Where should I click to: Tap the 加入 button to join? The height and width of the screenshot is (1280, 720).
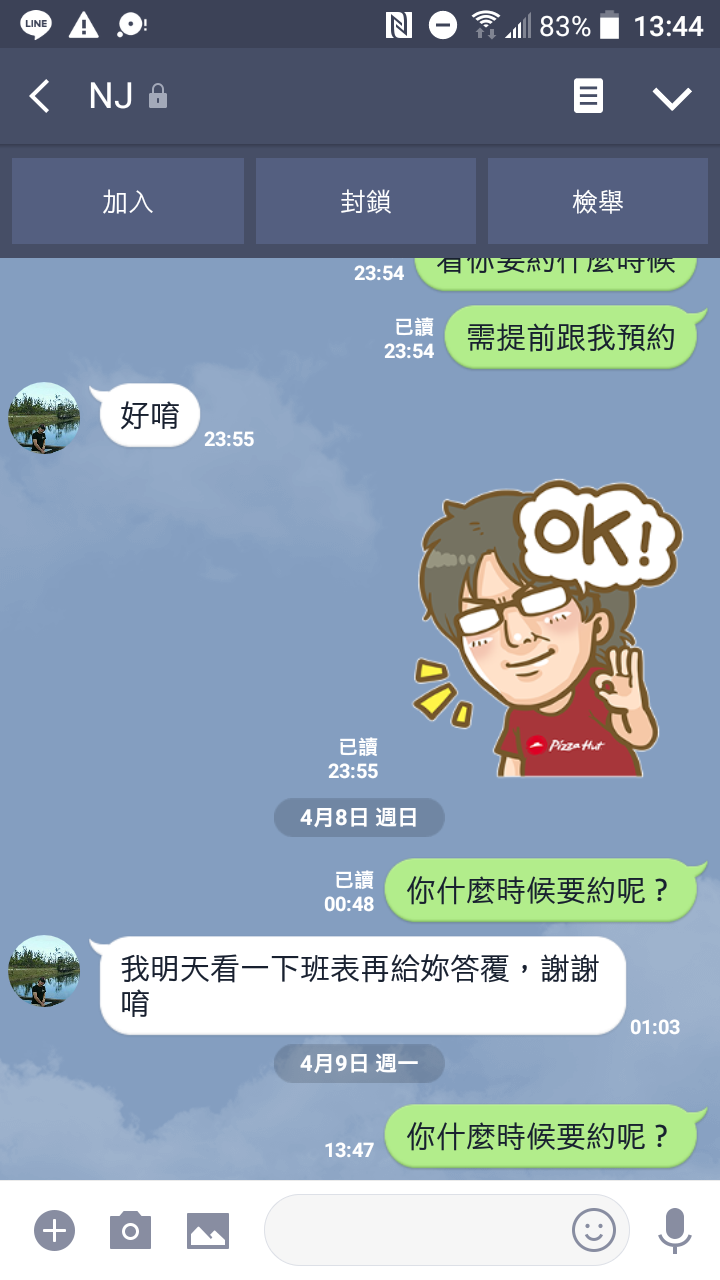click(127, 200)
